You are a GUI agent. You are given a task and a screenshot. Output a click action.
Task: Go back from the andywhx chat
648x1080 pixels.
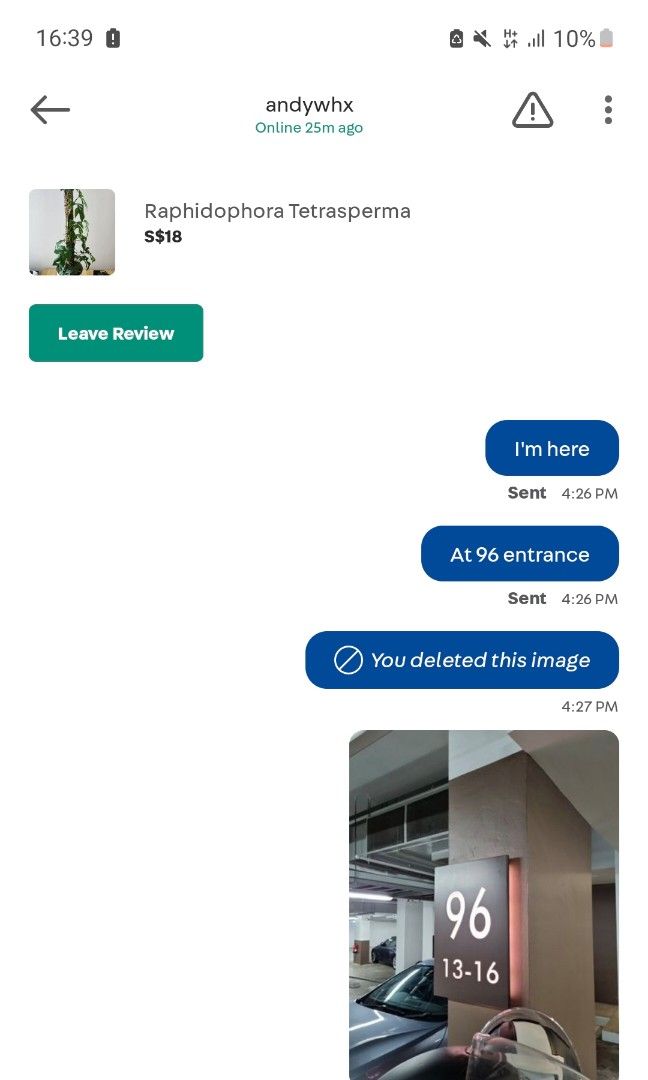pos(50,110)
